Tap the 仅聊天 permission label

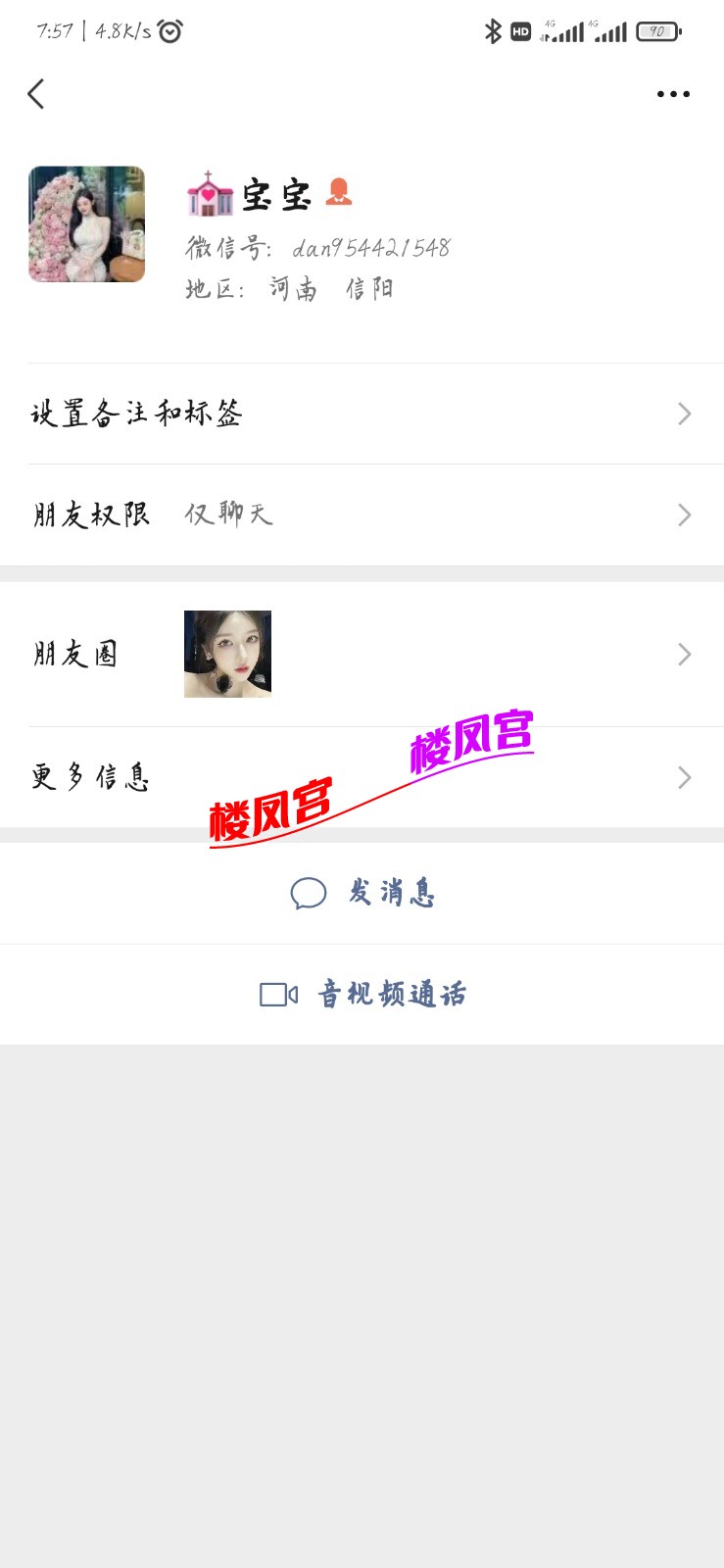(x=227, y=514)
